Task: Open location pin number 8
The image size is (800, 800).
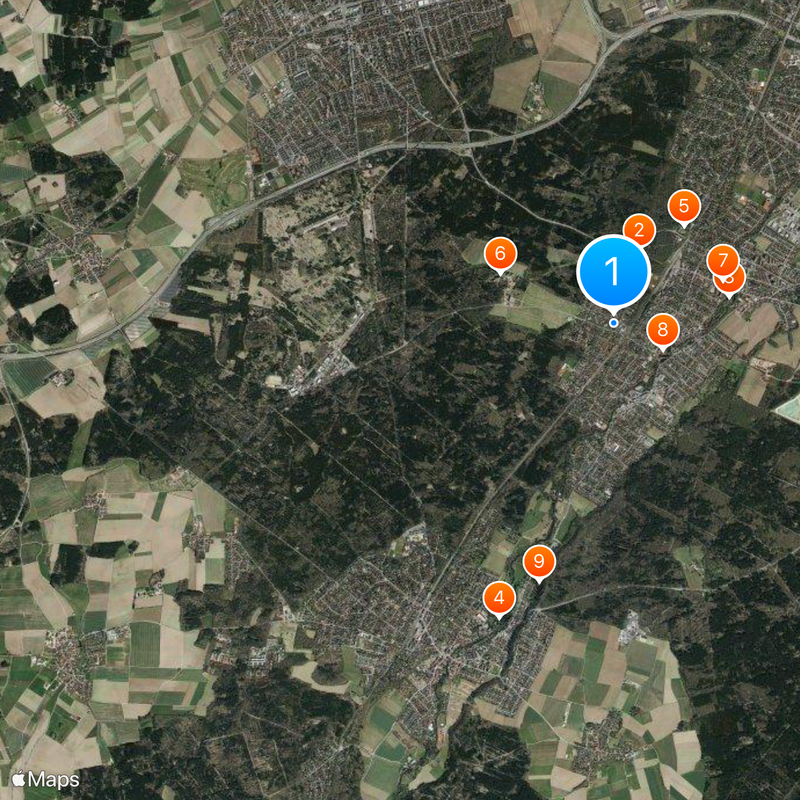Action: click(662, 330)
